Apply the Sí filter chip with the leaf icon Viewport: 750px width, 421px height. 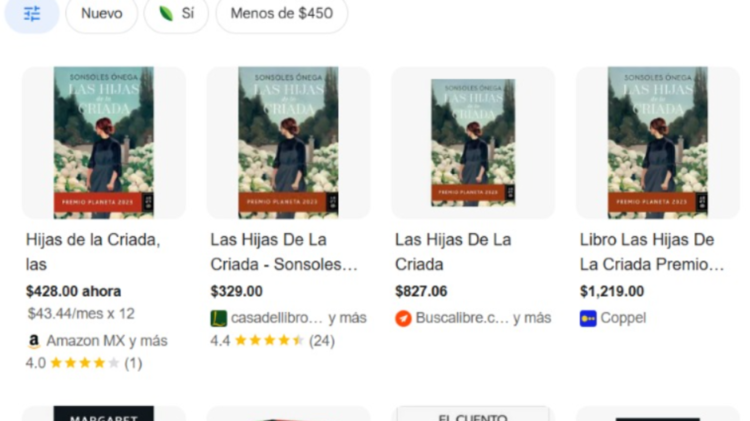[177, 14]
